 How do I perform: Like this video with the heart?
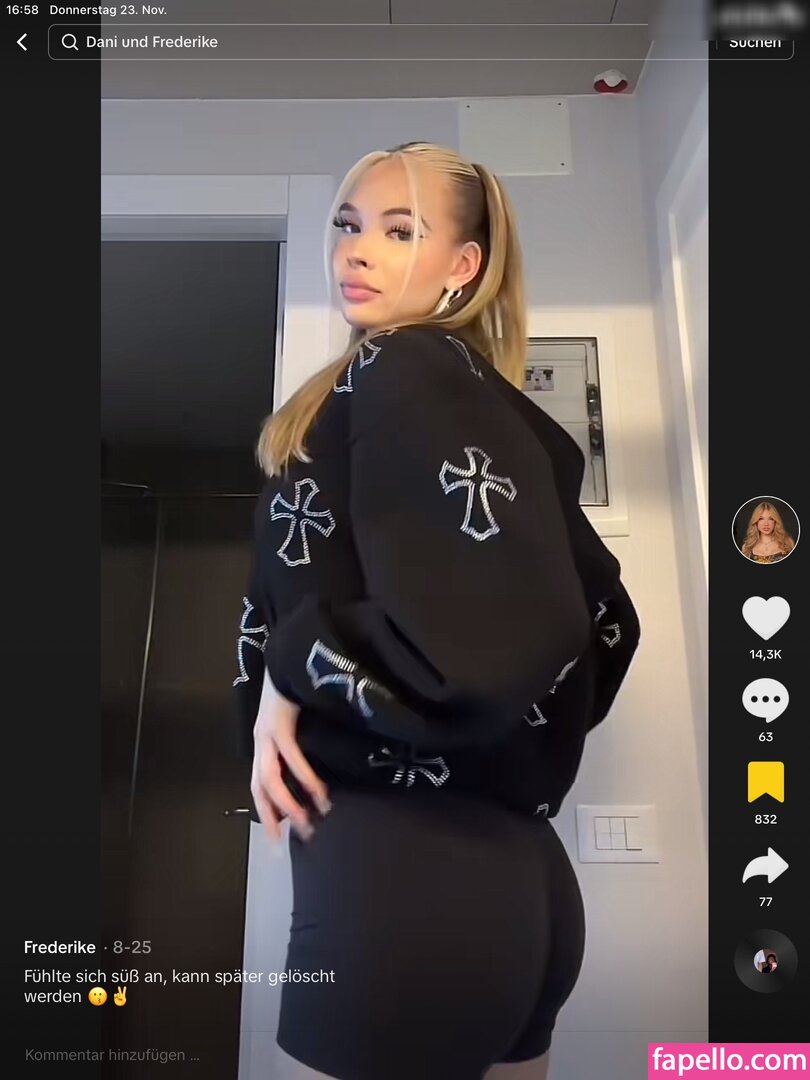click(x=765, y=618)
